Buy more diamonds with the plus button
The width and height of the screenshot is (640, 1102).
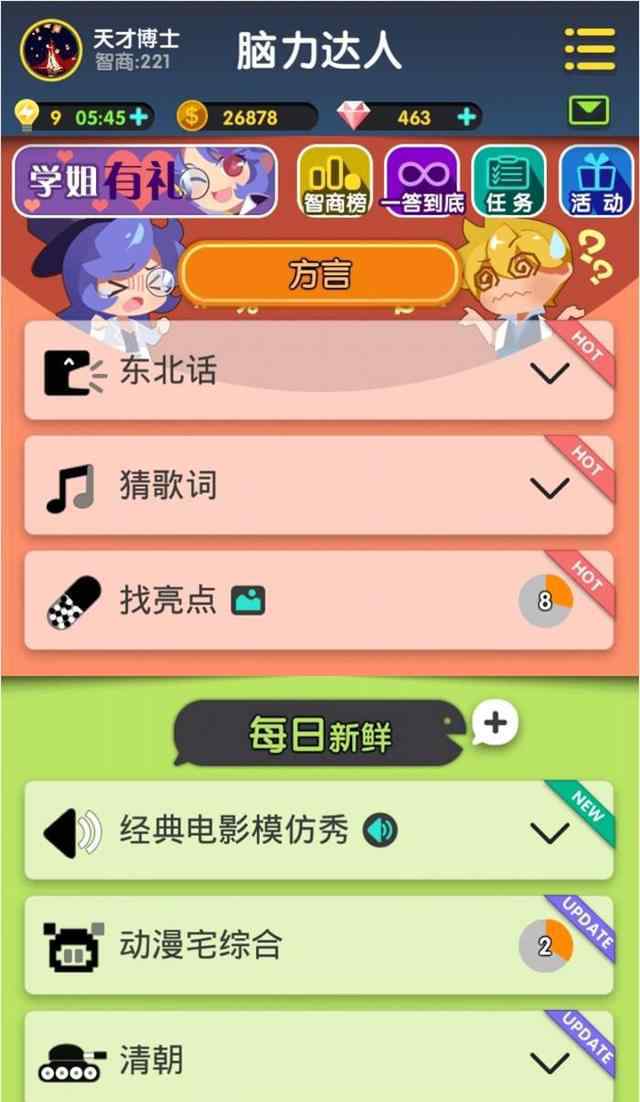click(466, 117)
